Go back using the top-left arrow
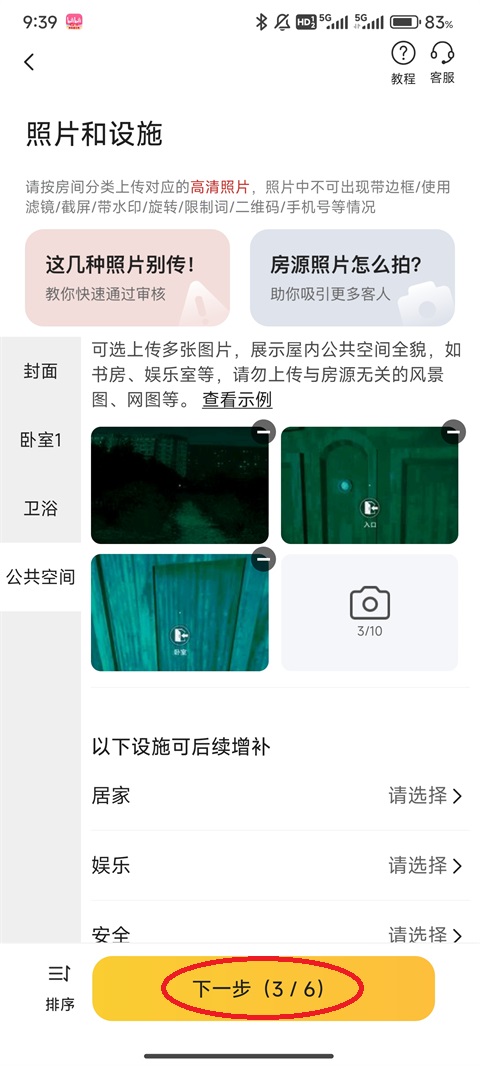The image size is (480, 1066). tap(29, 62)
